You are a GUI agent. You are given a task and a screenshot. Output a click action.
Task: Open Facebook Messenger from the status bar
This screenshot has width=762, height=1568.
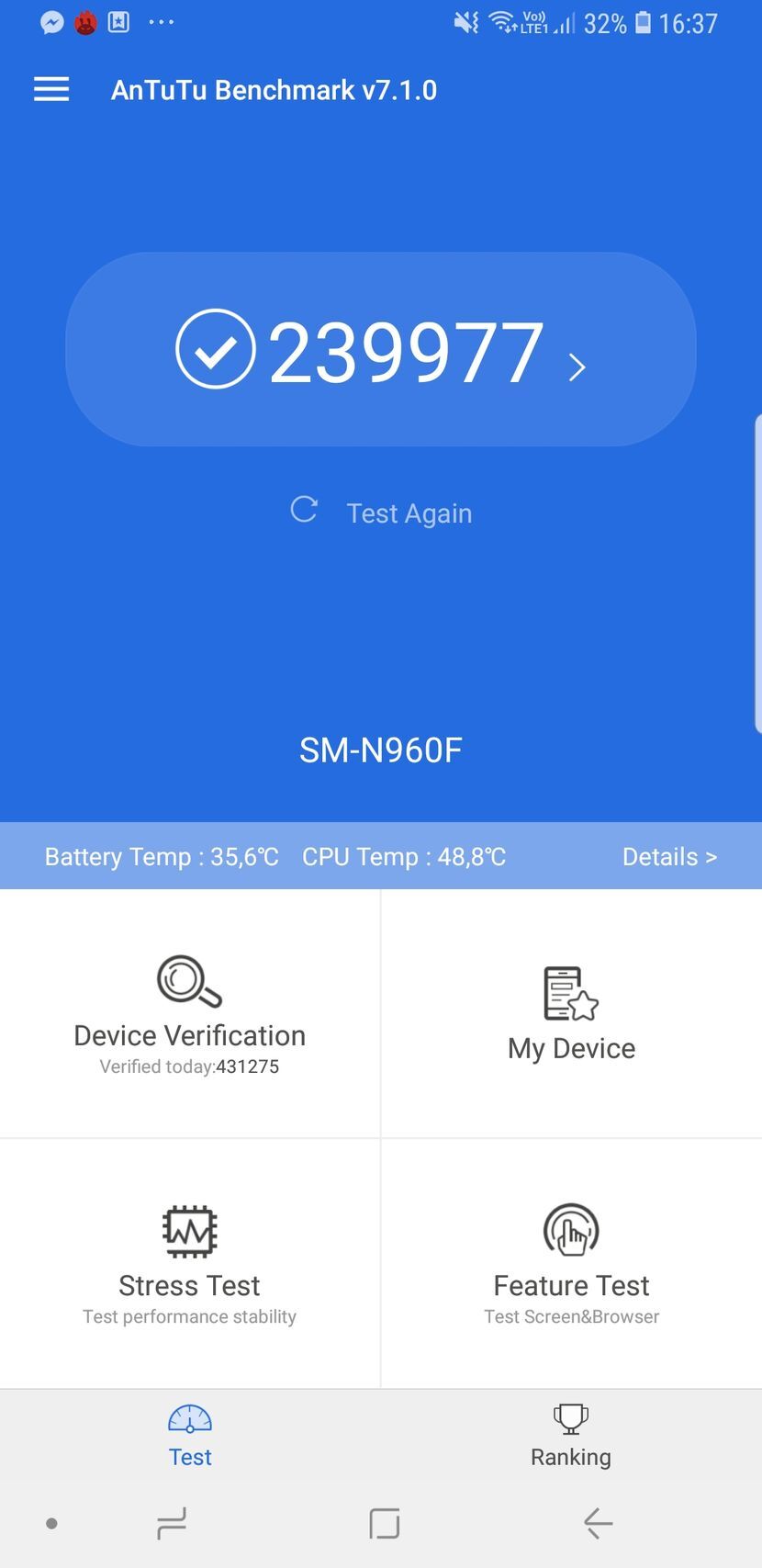51,21
